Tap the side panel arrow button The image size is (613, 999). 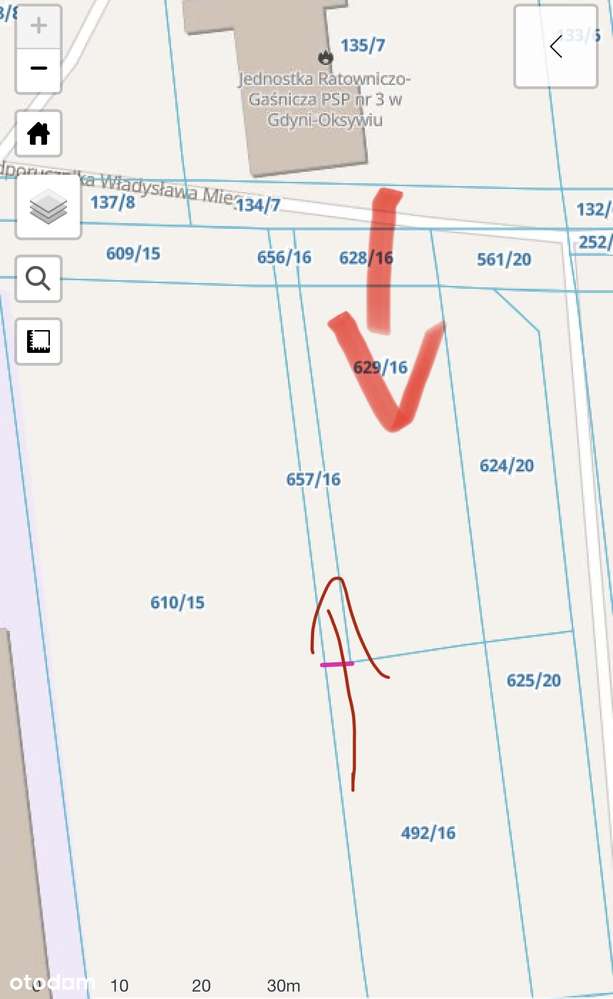pyautogui.click(x=555, y=46)
